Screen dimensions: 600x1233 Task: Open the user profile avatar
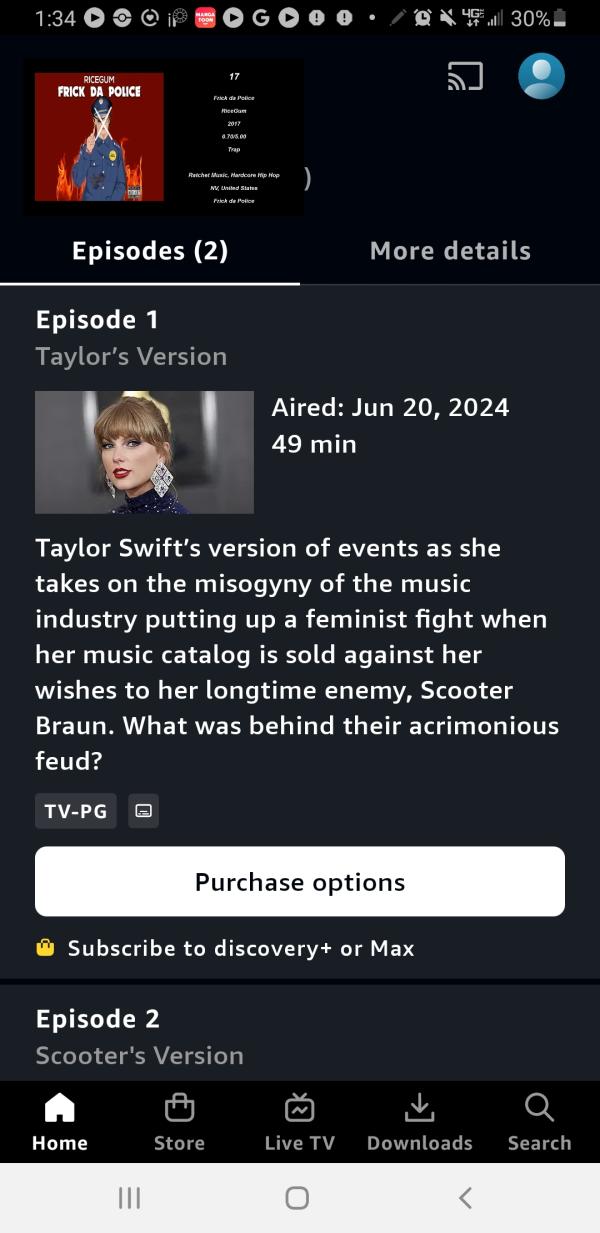tap(541, 76)
